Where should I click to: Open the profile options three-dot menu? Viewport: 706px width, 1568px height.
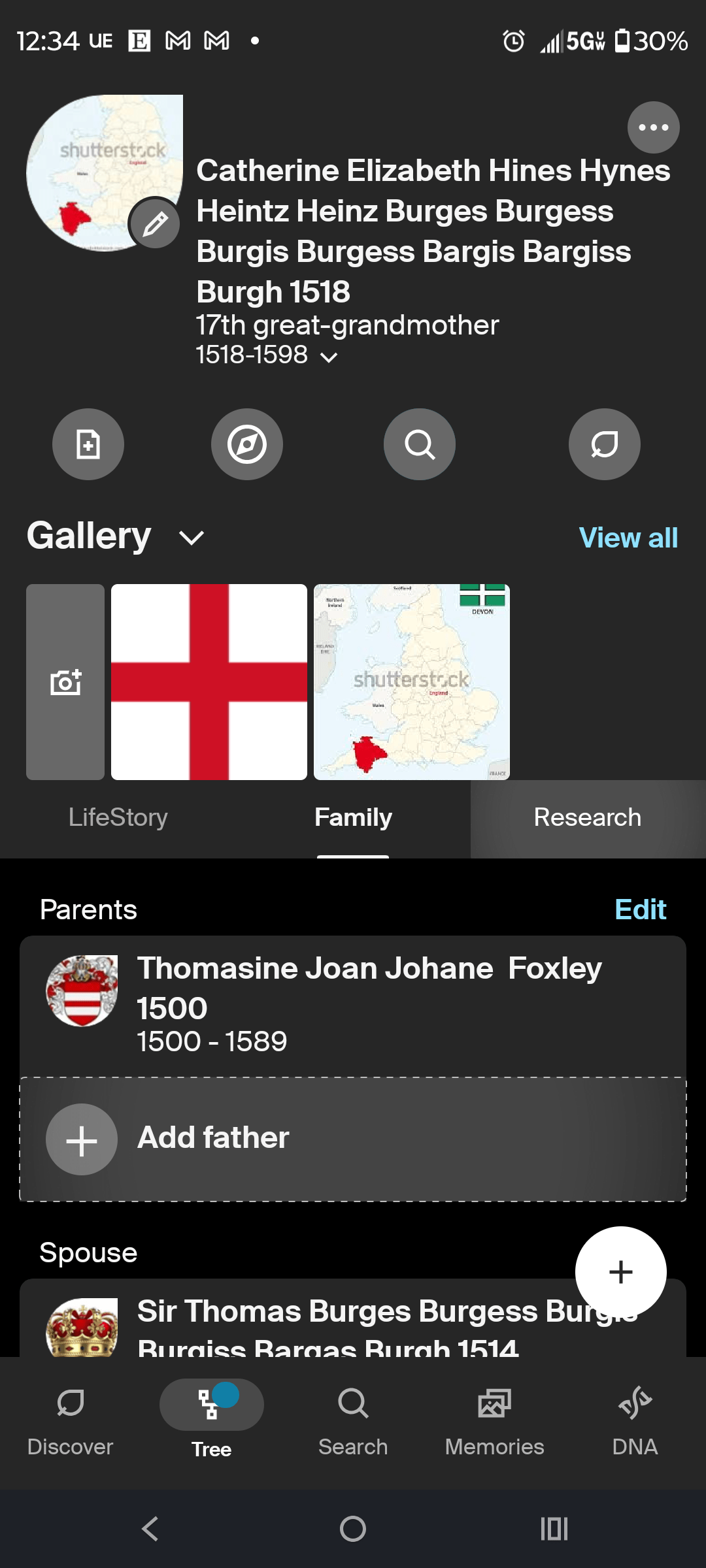(653, 127)
